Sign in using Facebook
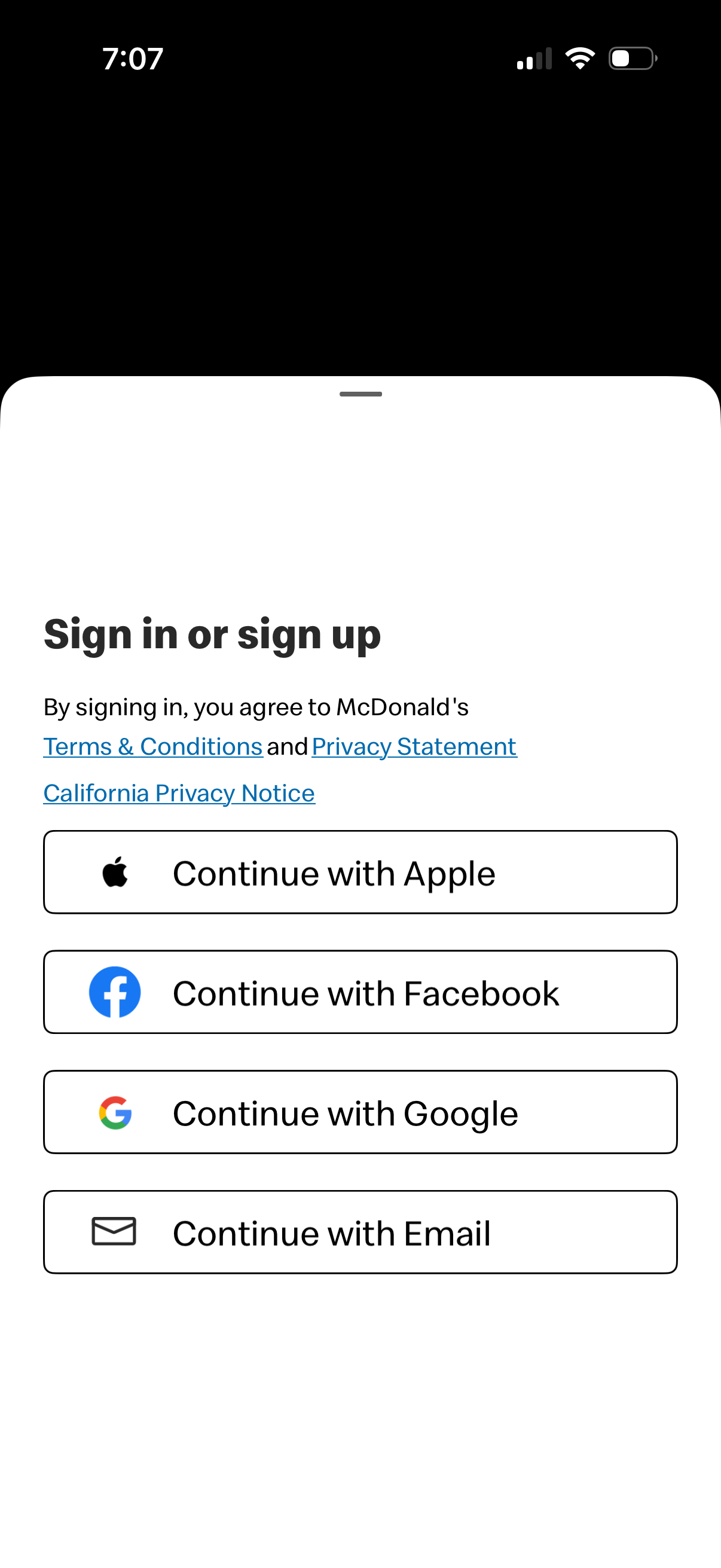 [x=360, y=992]
